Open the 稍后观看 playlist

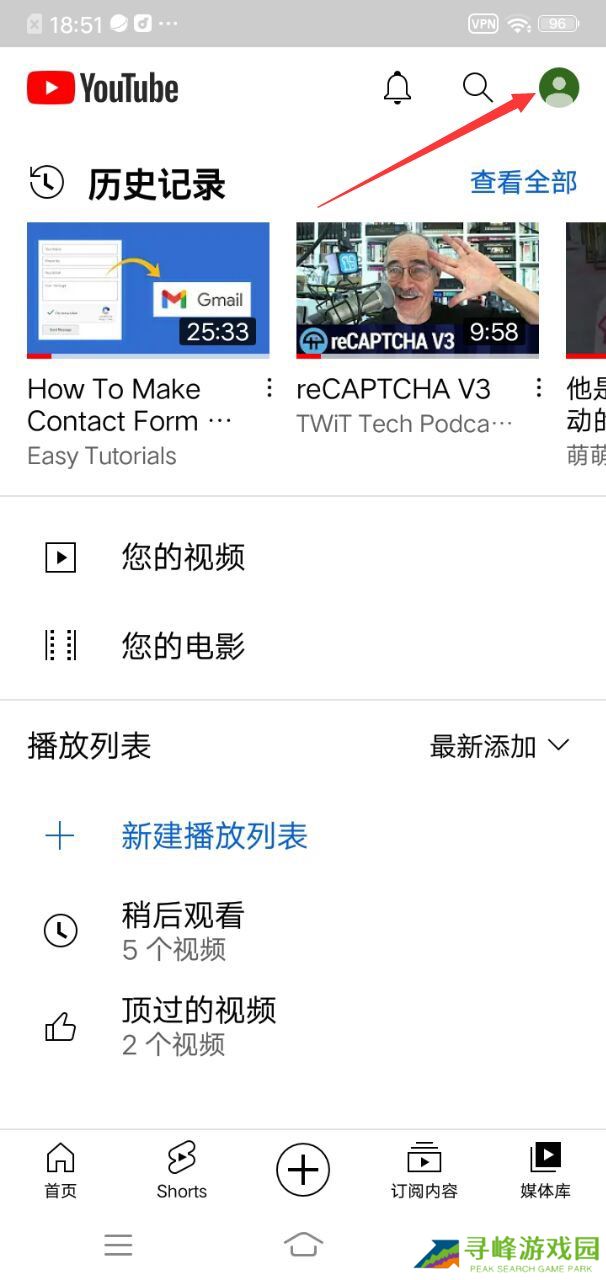coord(303,930)
